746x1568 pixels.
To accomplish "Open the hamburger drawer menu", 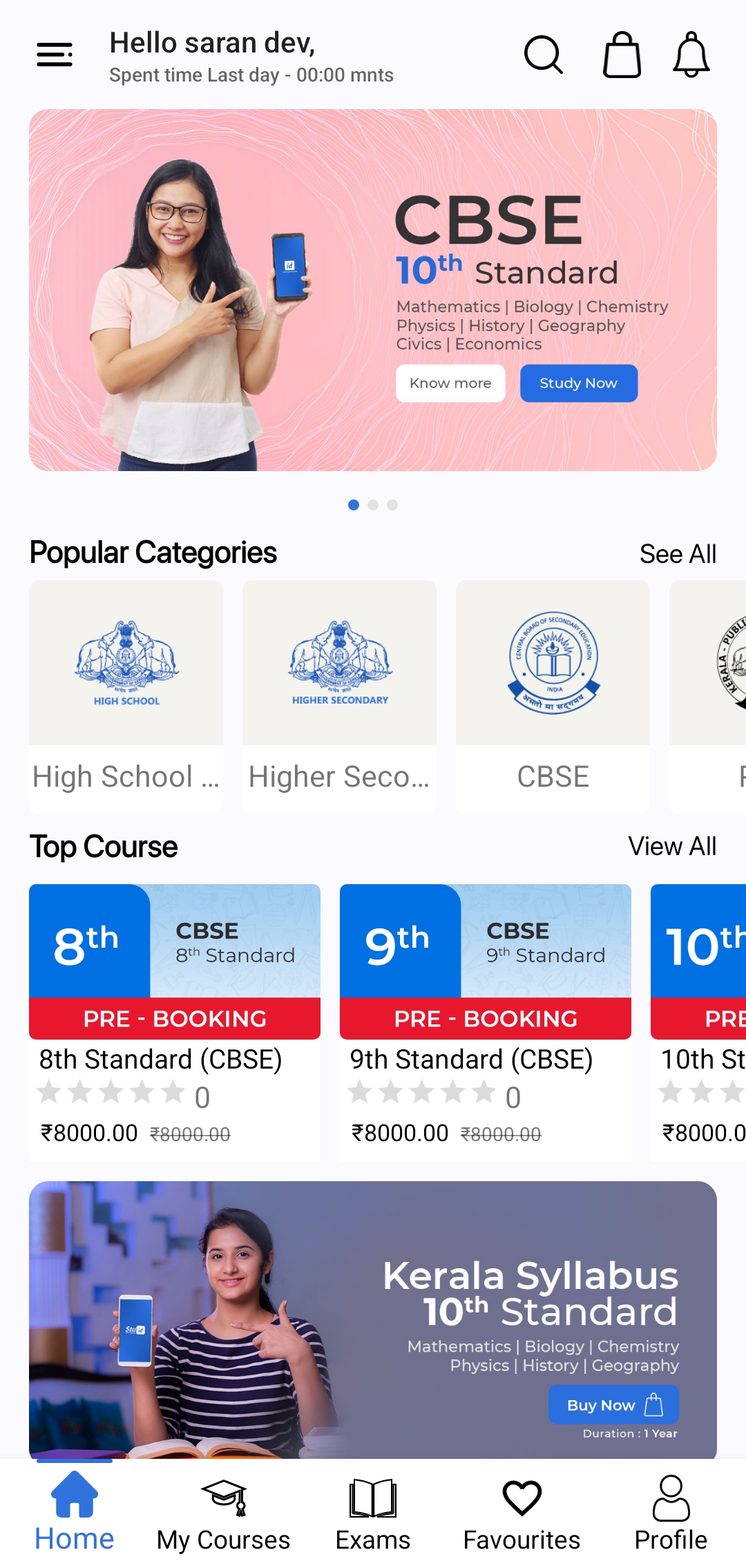I will [55, 55].
